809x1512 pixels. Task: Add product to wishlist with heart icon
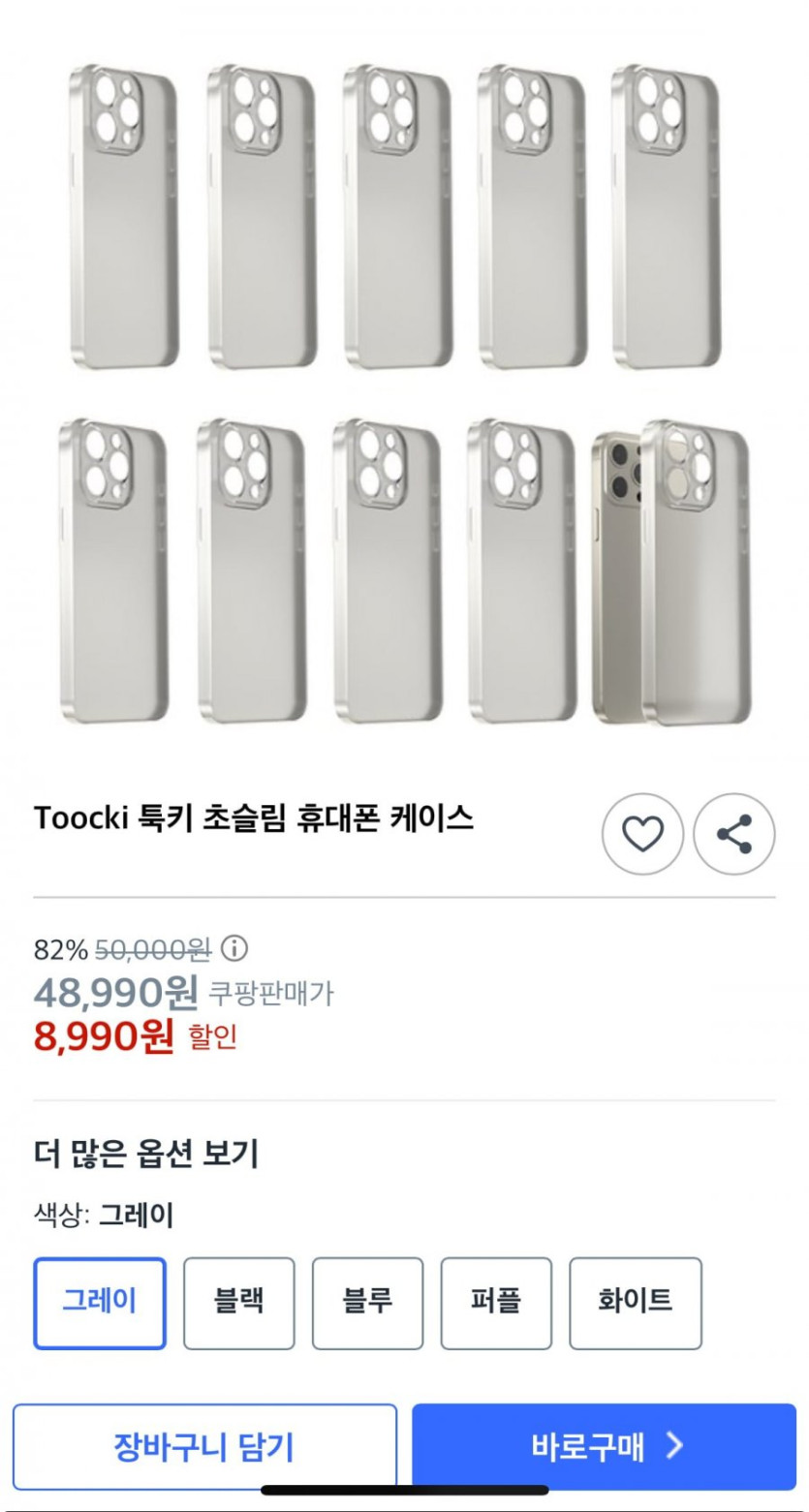(642, 834)
